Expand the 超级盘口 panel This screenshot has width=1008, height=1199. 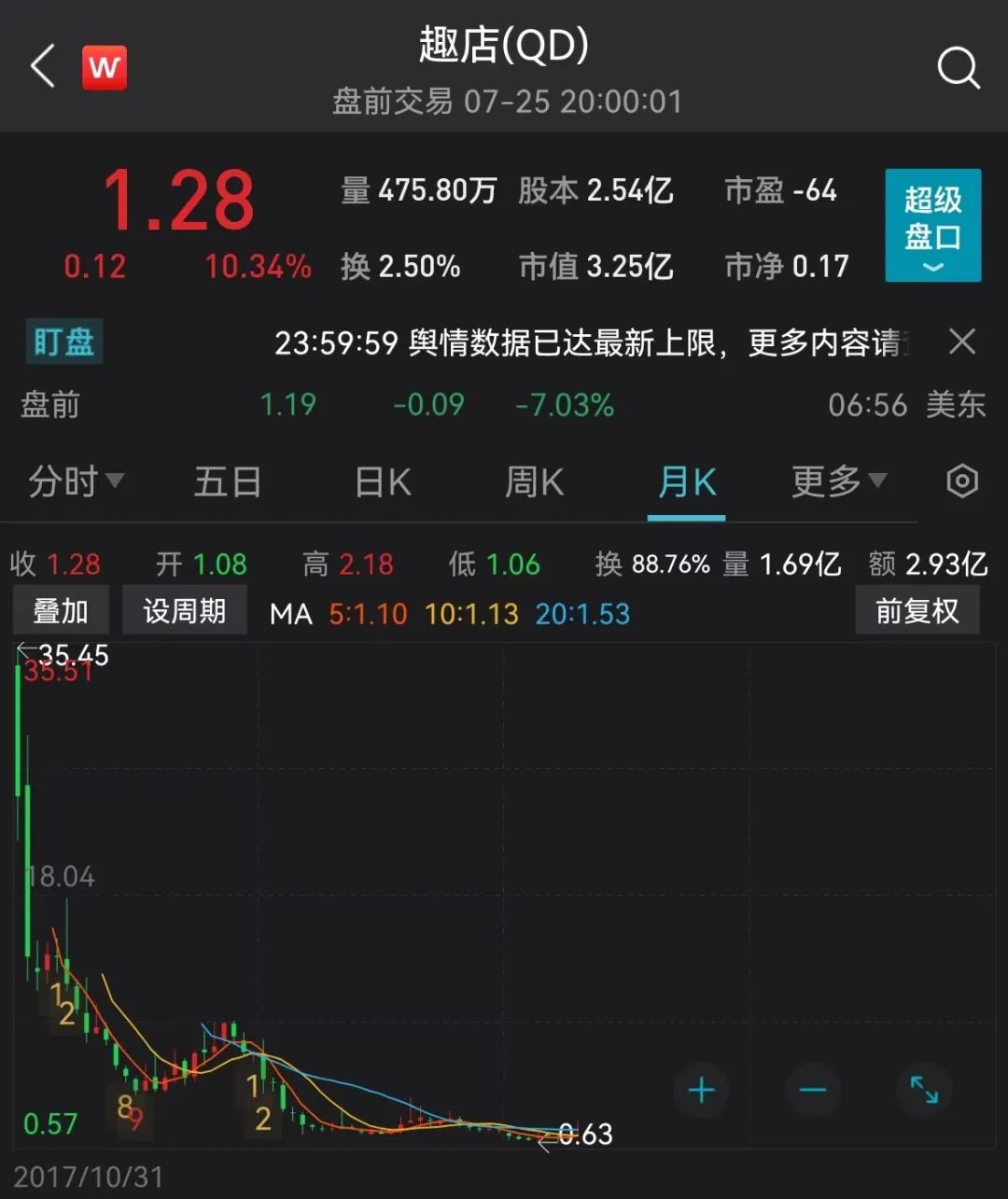932,225
